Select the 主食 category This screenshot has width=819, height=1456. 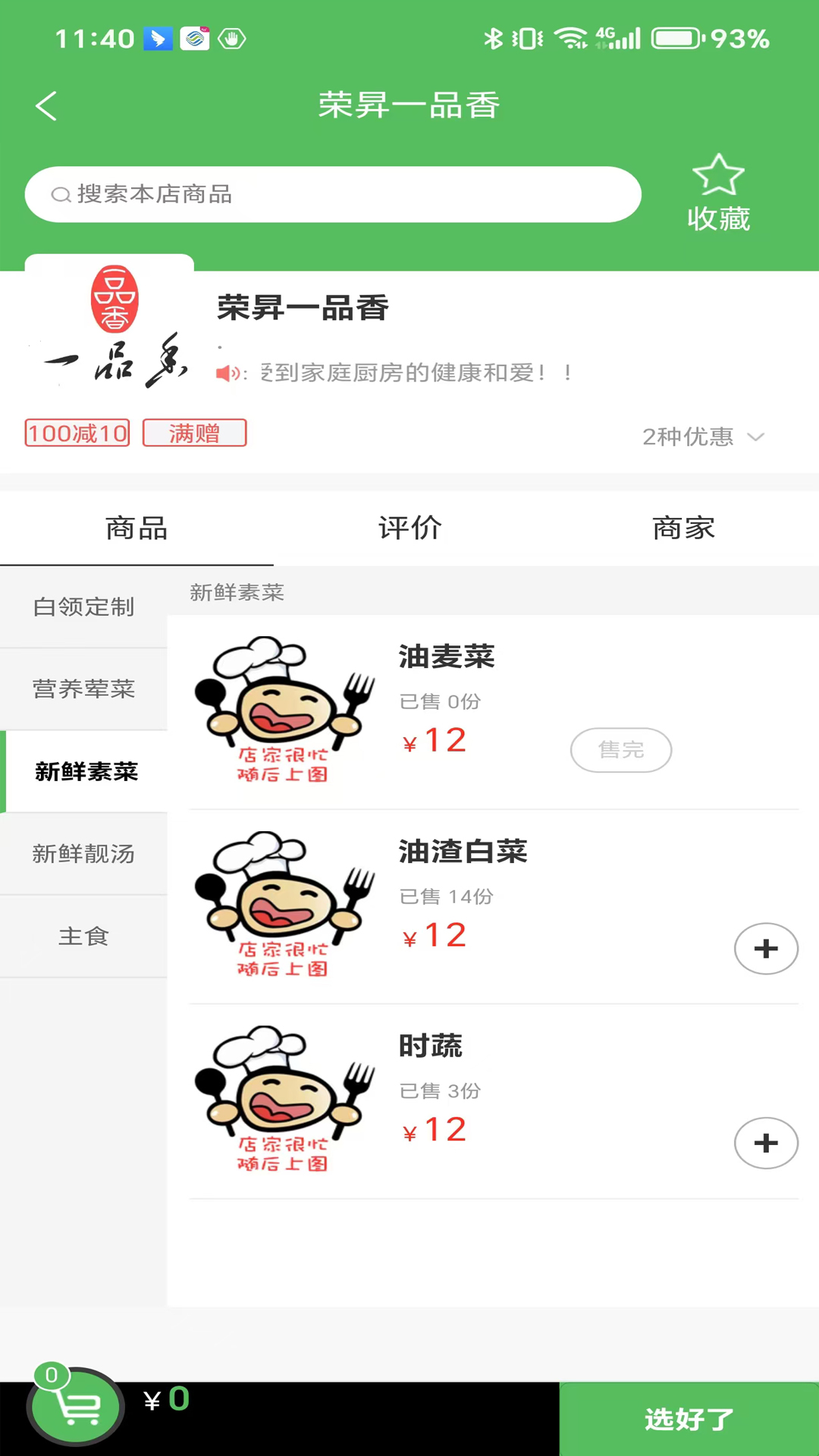point(83,936)
